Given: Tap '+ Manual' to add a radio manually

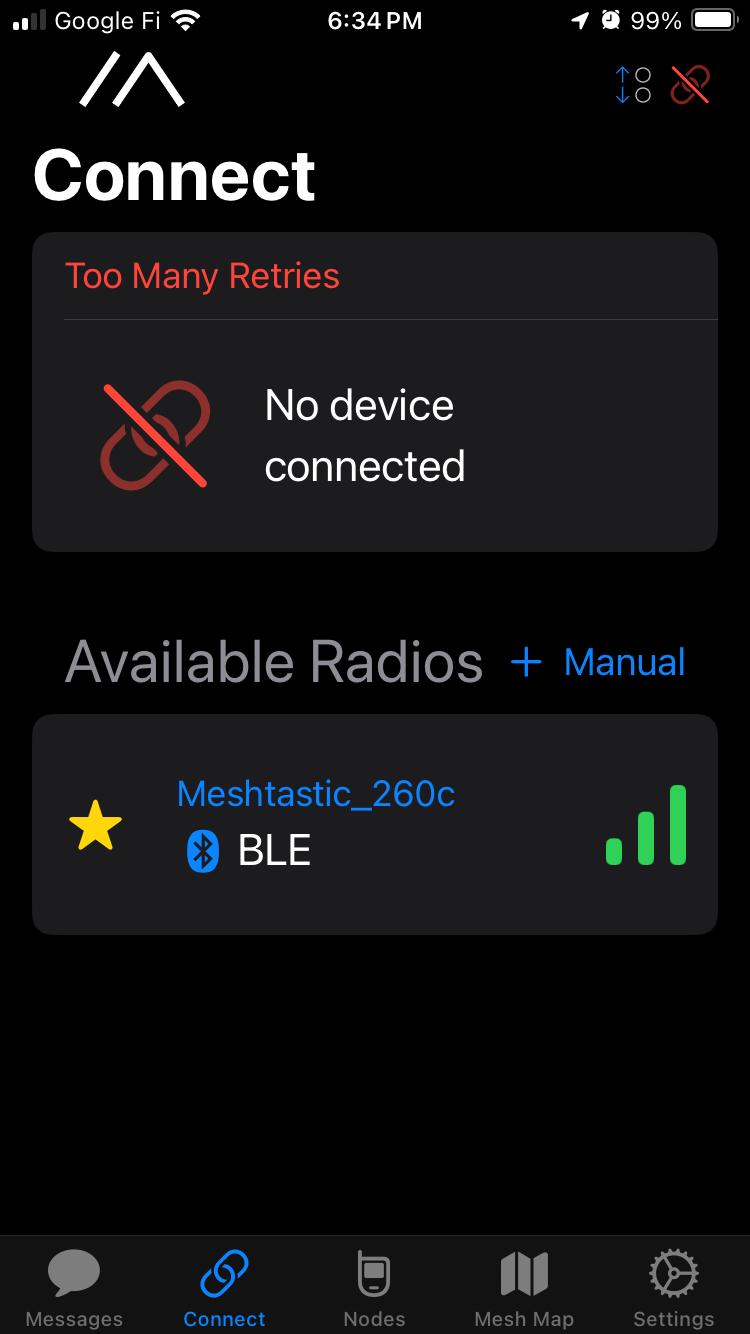Looking at the screenshot, I should (x=597, y=661).
